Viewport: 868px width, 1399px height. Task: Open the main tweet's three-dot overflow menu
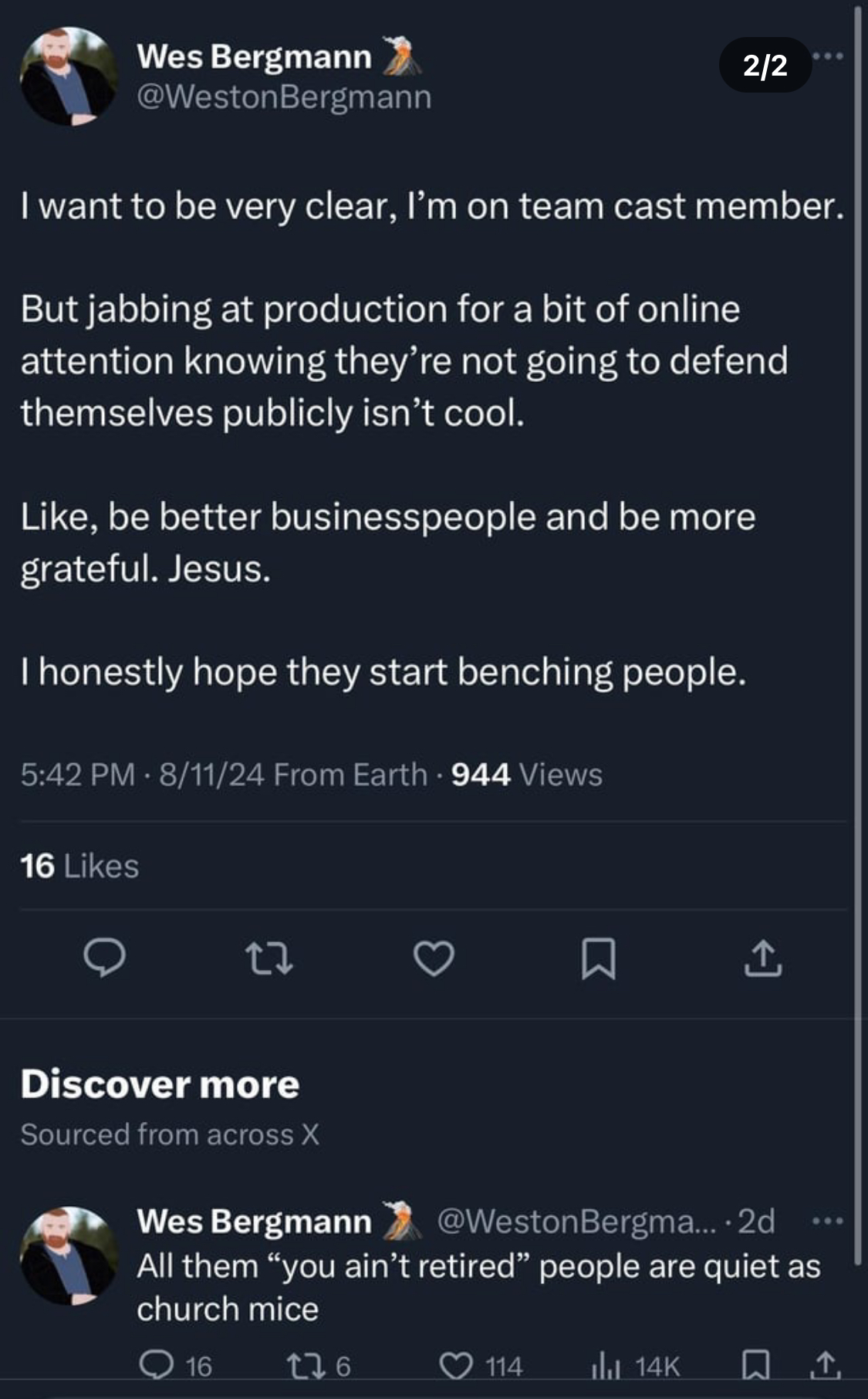click(829, 56)
